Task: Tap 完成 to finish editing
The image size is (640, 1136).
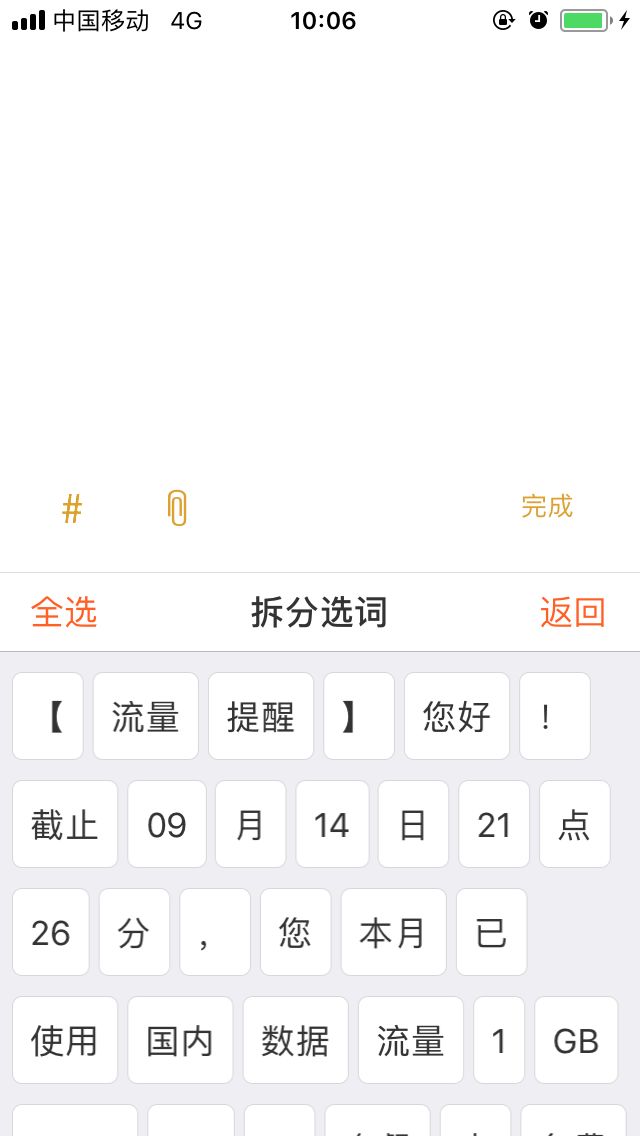Action: (x=546, y=506)
